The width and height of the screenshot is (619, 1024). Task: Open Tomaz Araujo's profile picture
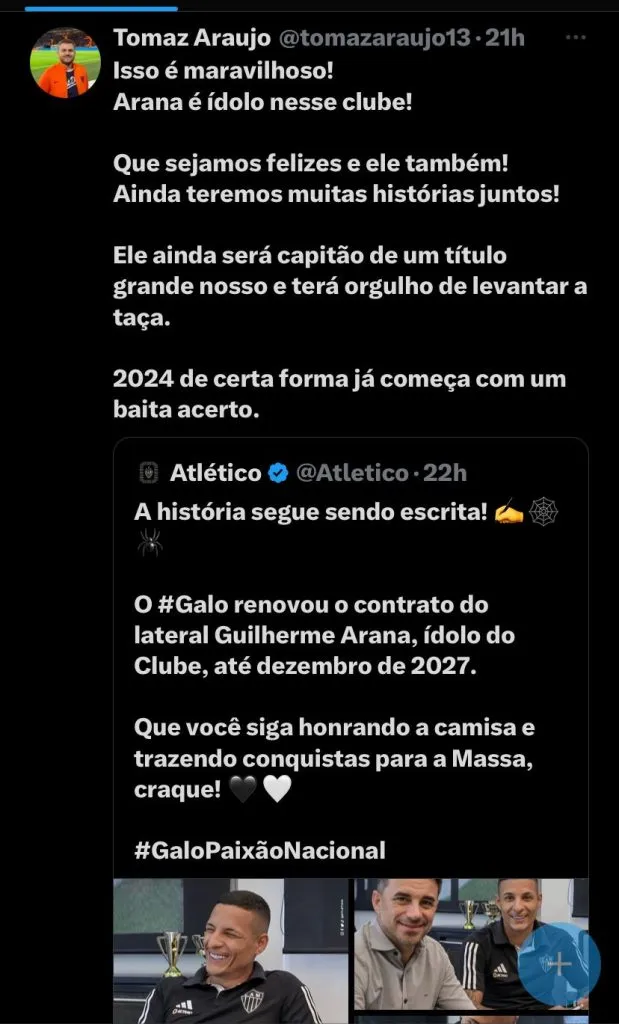[x=65, y=62]
